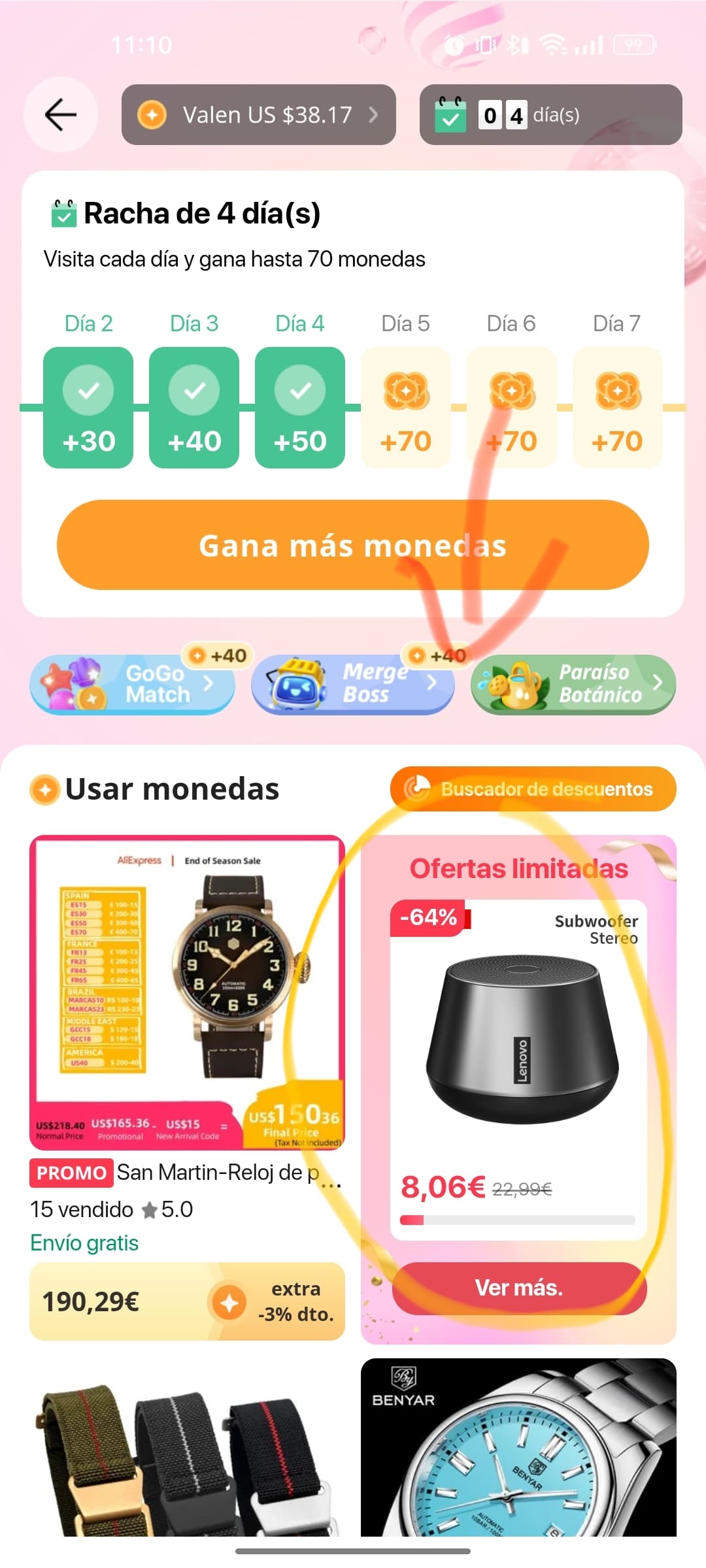Open the Valen US $38.17 coin balance
This screenshot has height=1568, width=706.
click(x=258, y=115)
